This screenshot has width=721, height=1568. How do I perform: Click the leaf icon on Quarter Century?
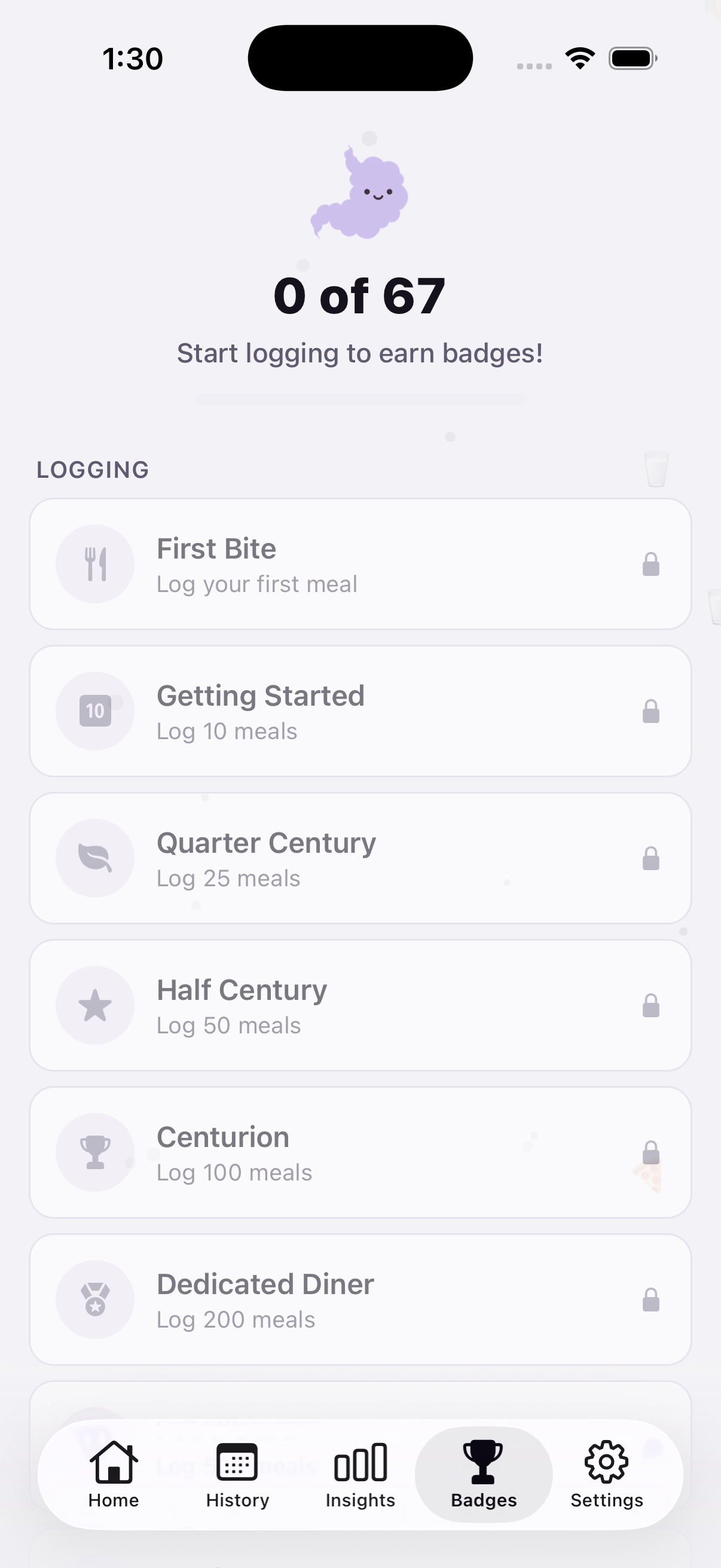point(94,857)
